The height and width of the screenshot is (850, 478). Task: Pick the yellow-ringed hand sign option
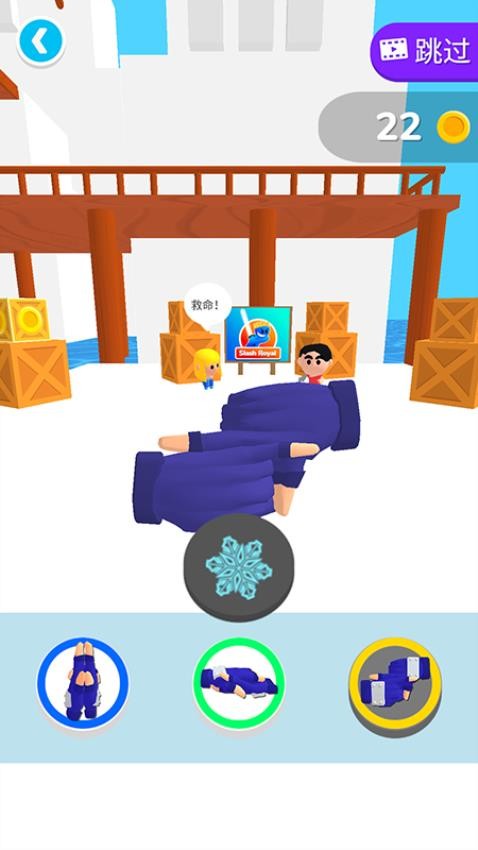click(395, 684)
